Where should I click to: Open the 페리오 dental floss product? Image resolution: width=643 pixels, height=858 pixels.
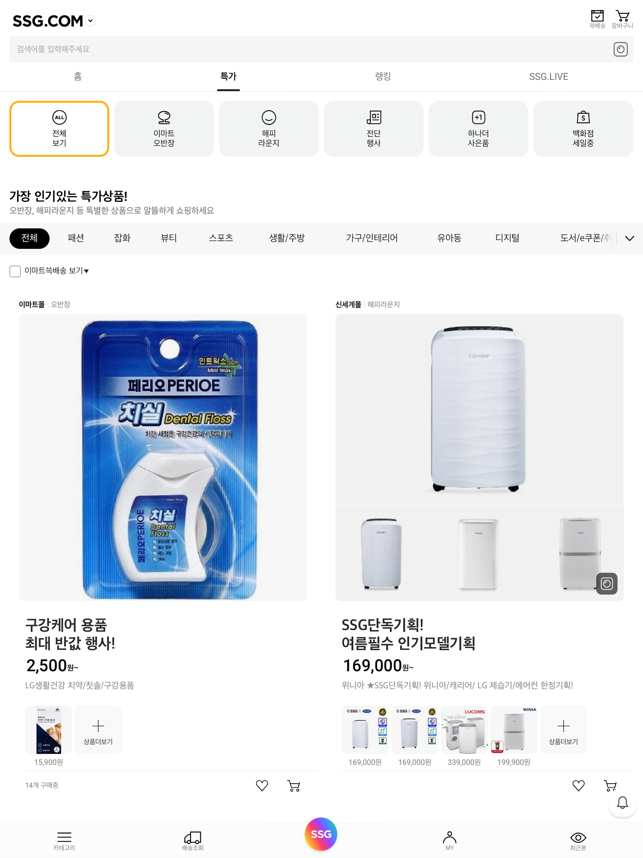[x=163, y=457]
